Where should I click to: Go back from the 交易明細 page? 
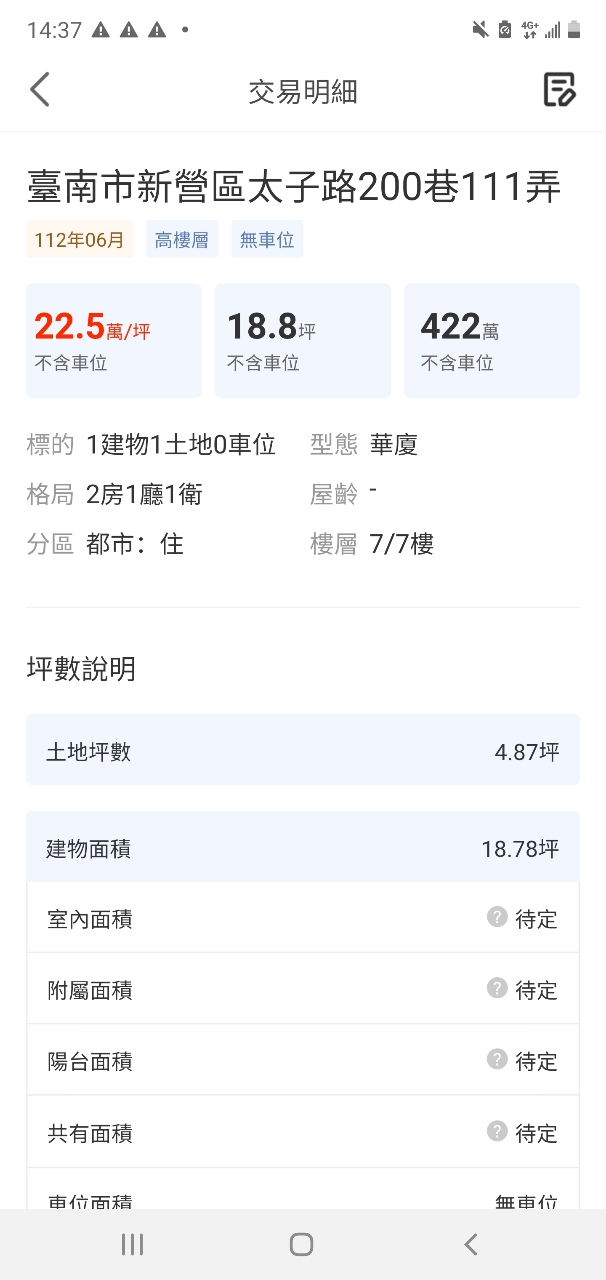(x=40, y=90)
